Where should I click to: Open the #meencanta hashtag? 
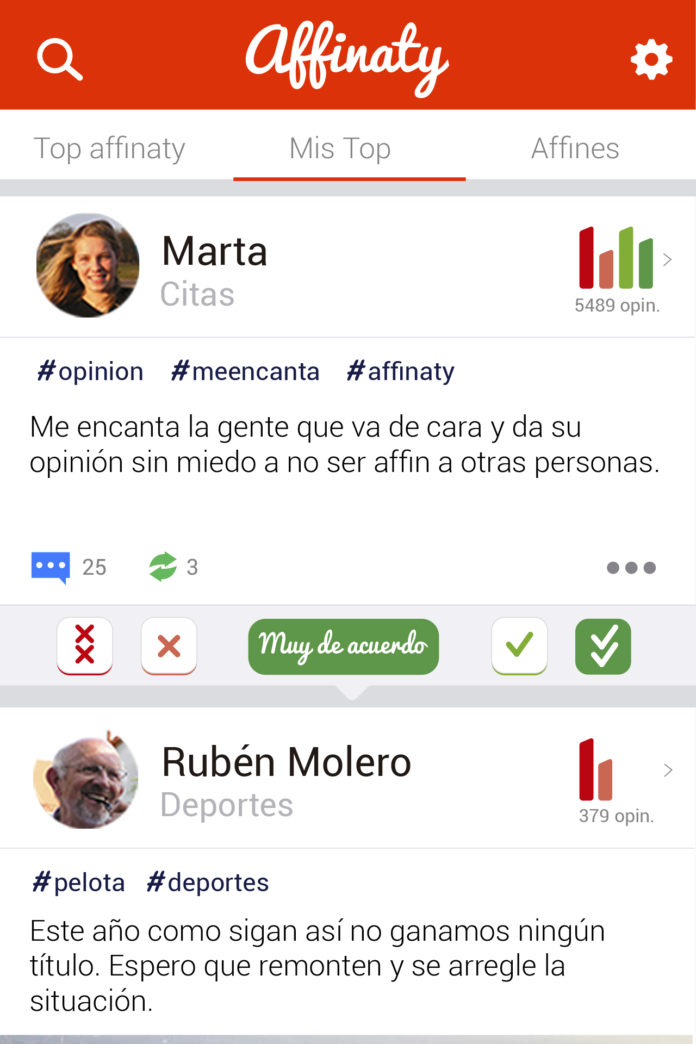pyautogui.click(x=245, y=372)
